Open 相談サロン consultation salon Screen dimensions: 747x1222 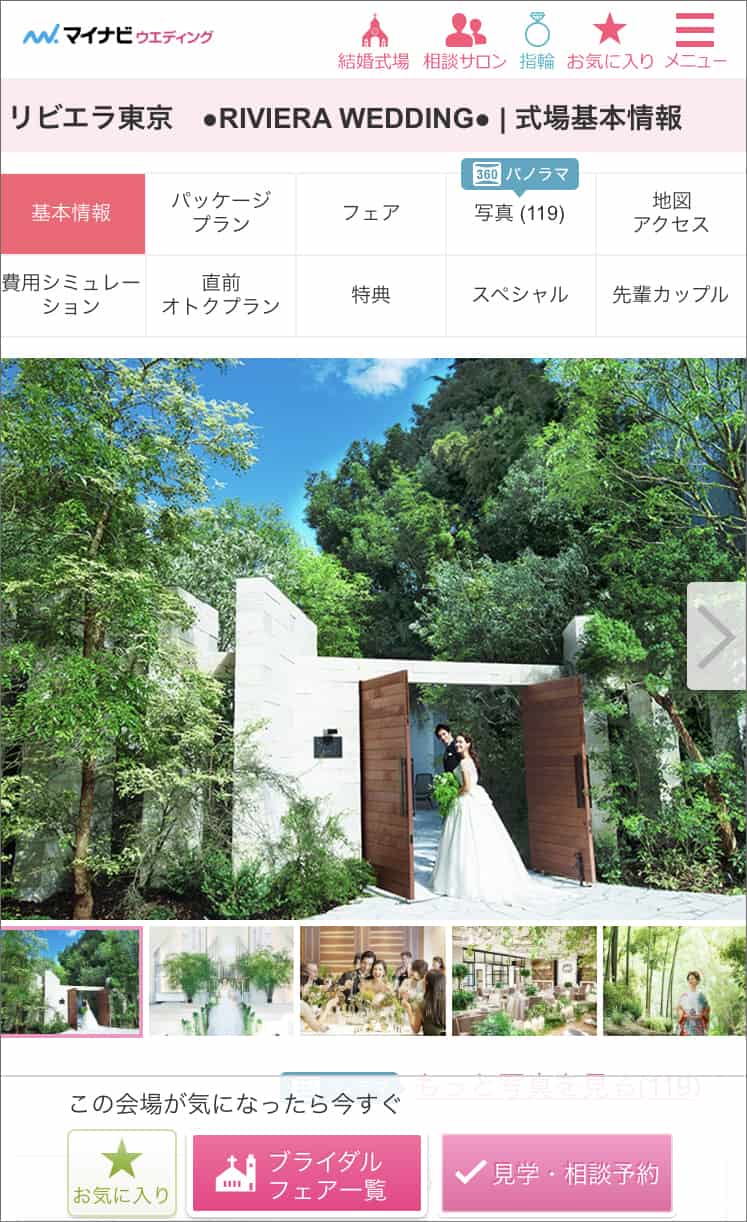tap(465, 41)
